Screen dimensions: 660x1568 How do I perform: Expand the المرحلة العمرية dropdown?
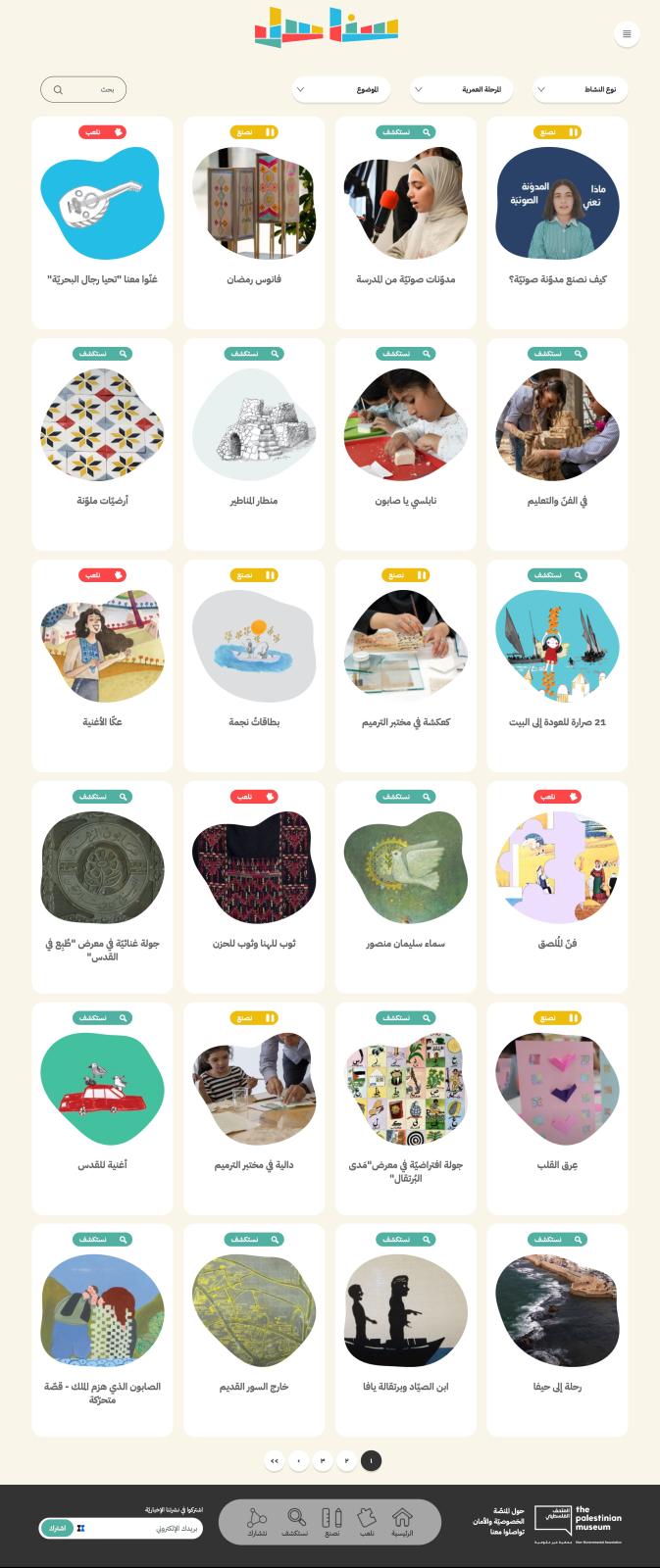(x=461, y=90)
